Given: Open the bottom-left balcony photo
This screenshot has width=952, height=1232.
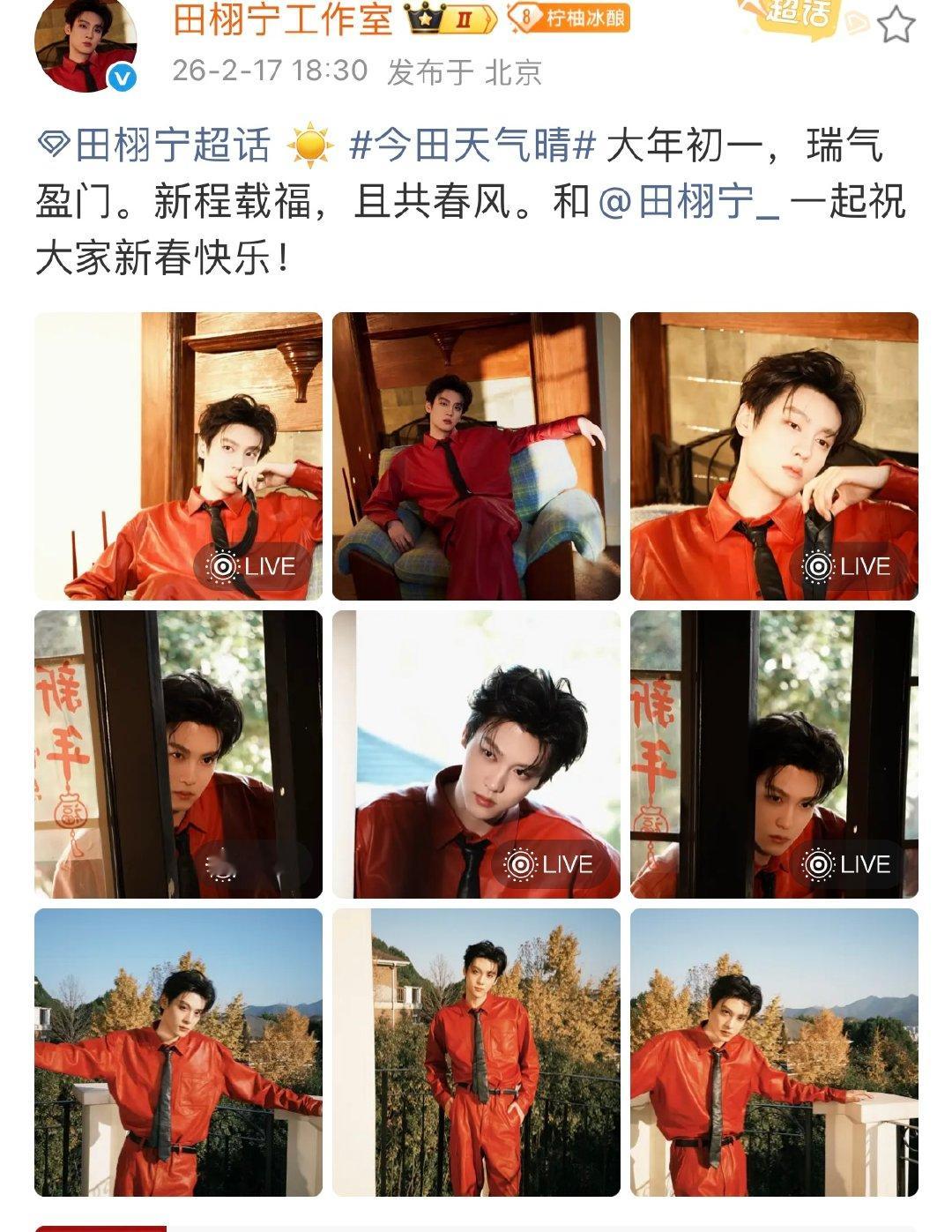Looking at the screenshot, I should coord(176,1054).
